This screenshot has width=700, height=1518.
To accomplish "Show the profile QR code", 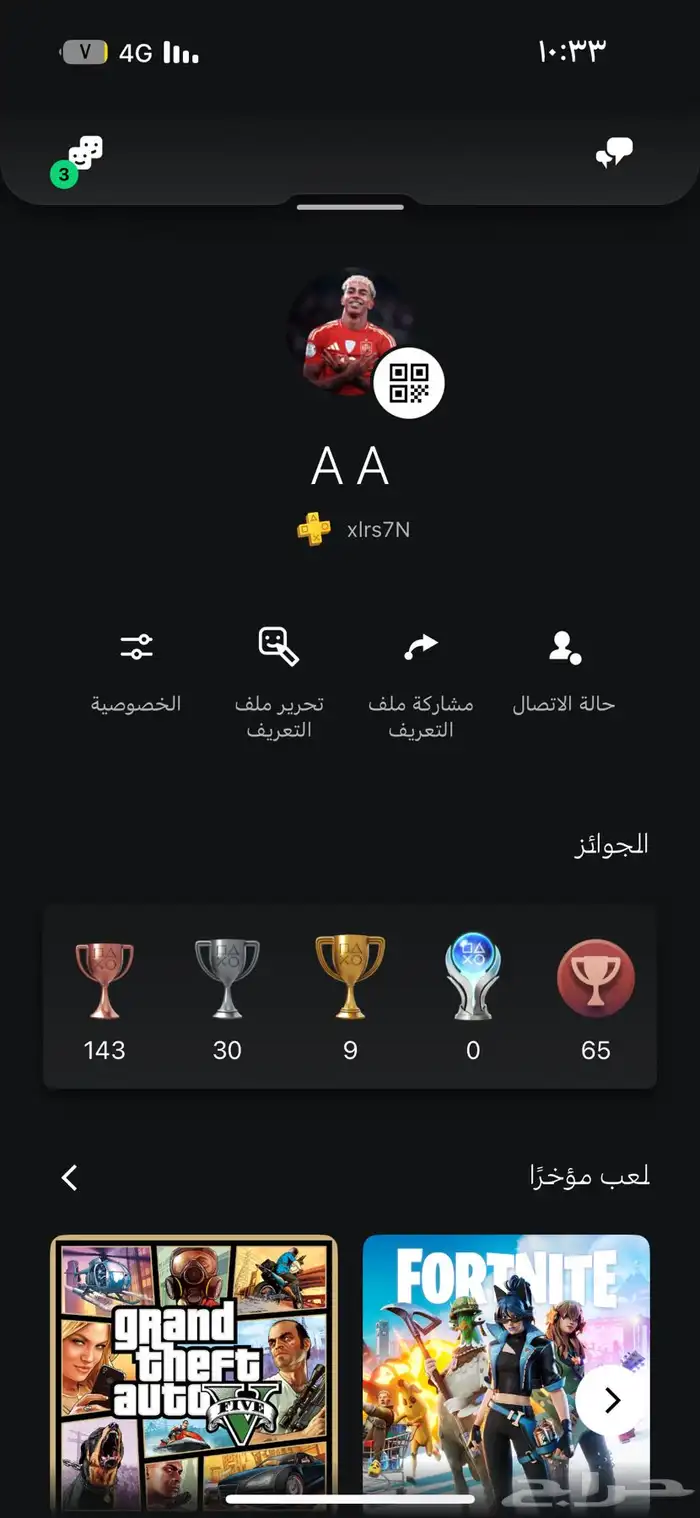I will pos(408,383).
